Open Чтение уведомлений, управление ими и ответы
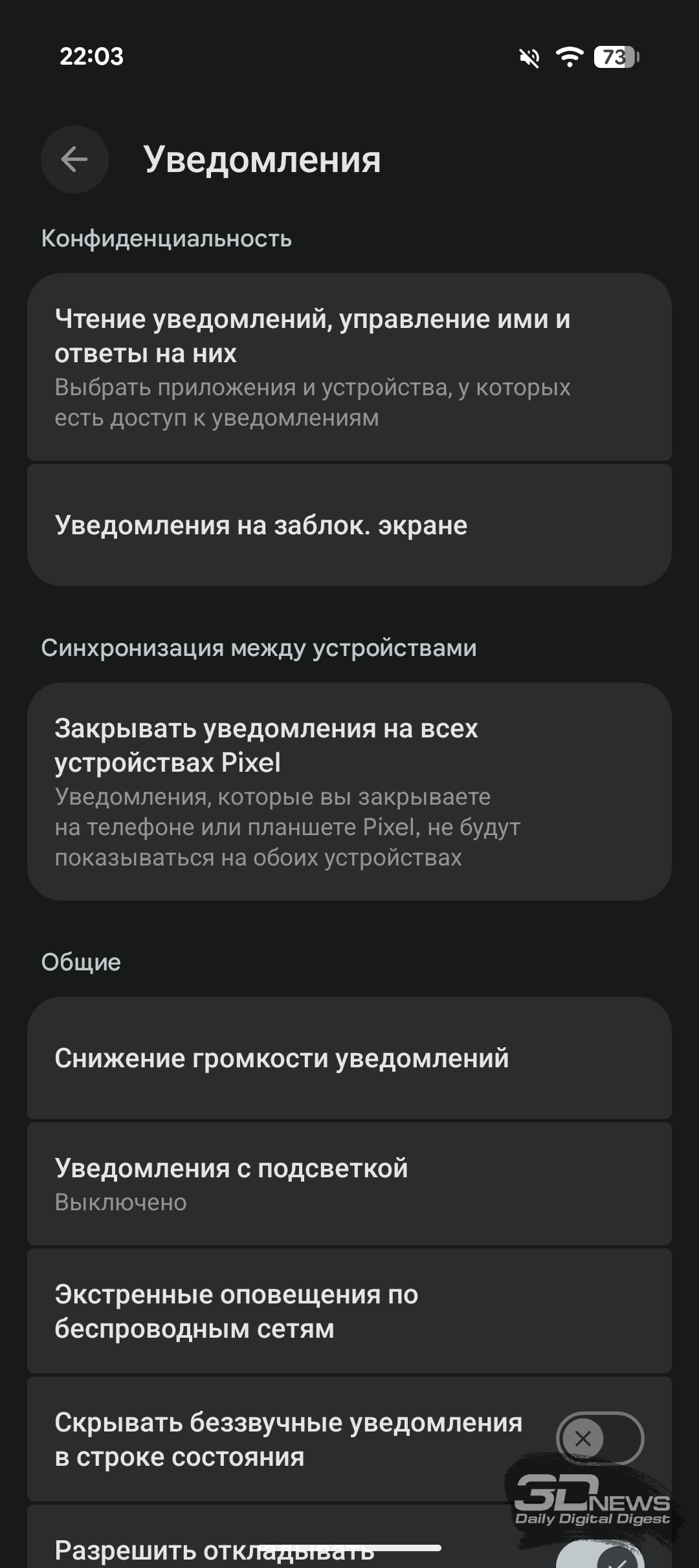Screen dimensions: 699x1568 (349, 367)
